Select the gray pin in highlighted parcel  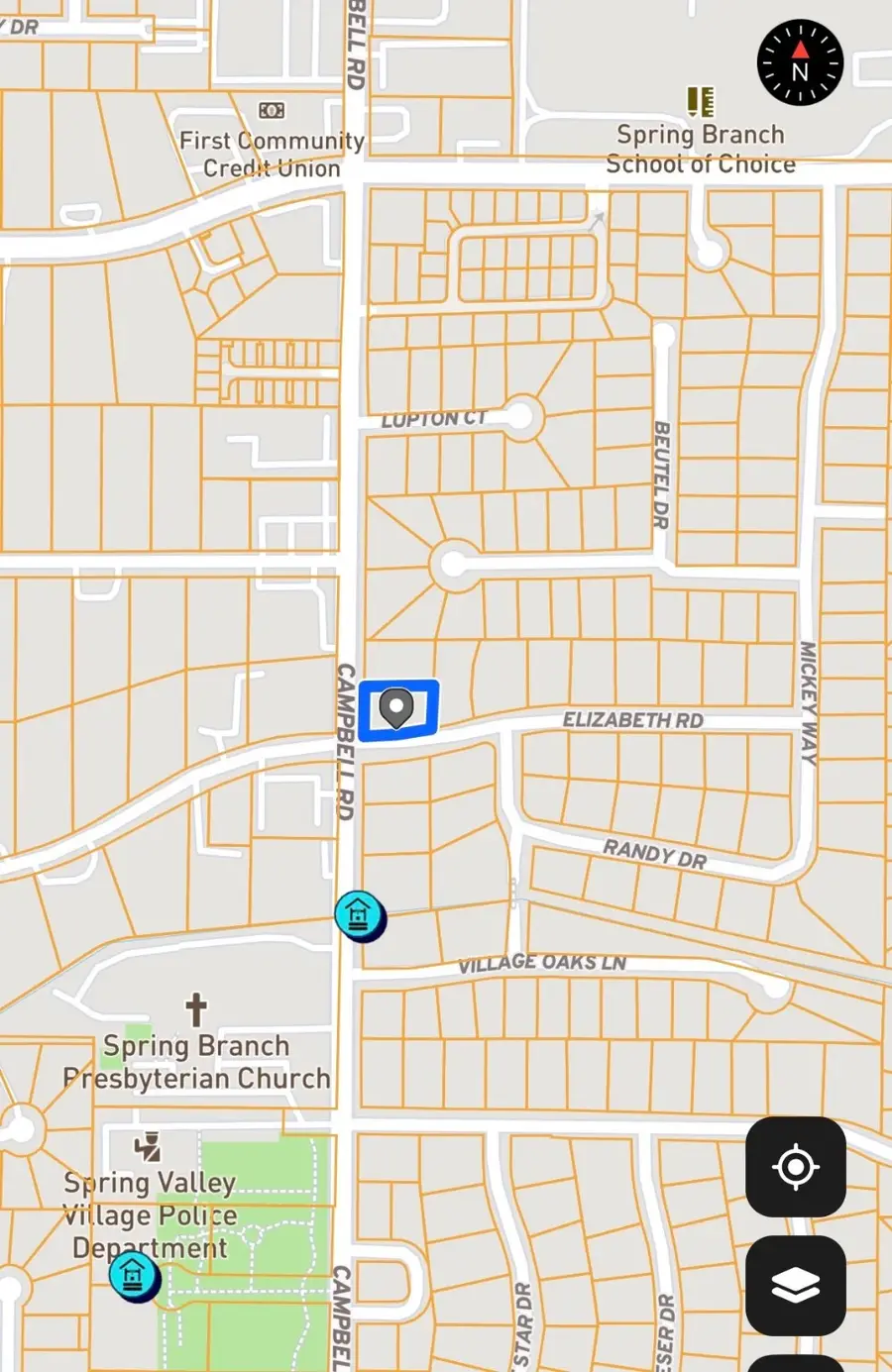pos(396,708)
